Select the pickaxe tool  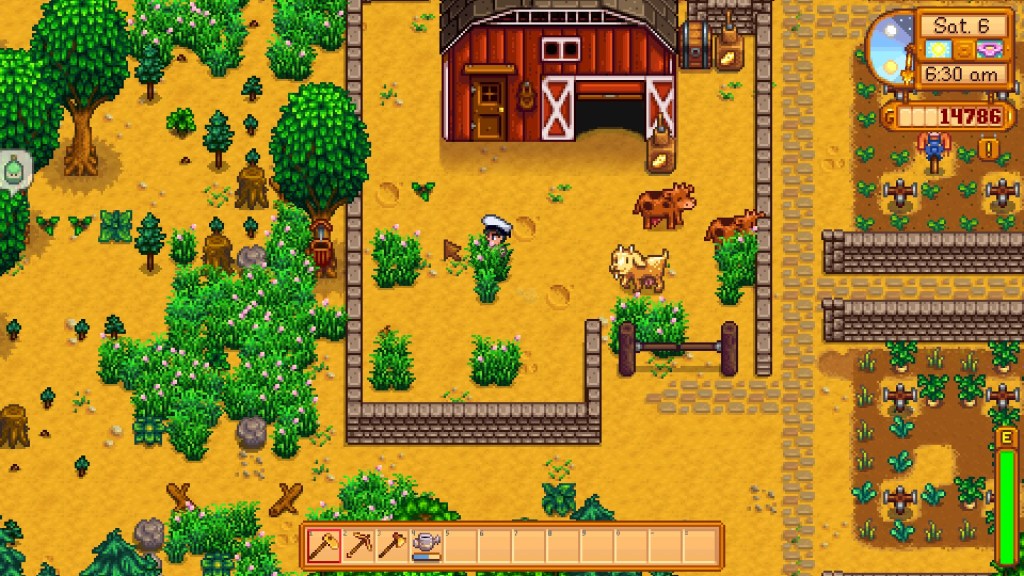pyautogui.click(x=358, y=545)
